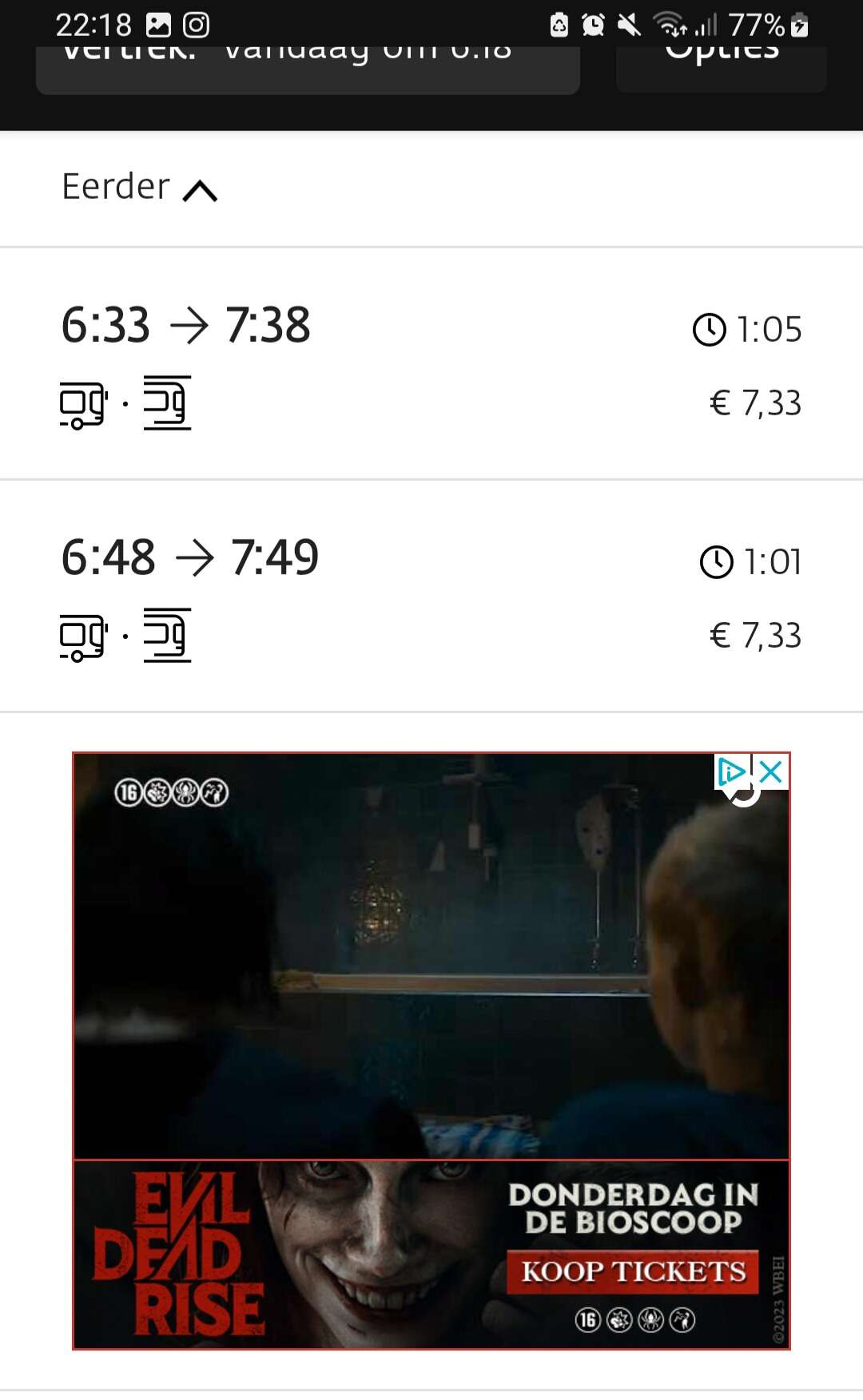Open the Evil Dead Rise advertisement

[431, 1051]
